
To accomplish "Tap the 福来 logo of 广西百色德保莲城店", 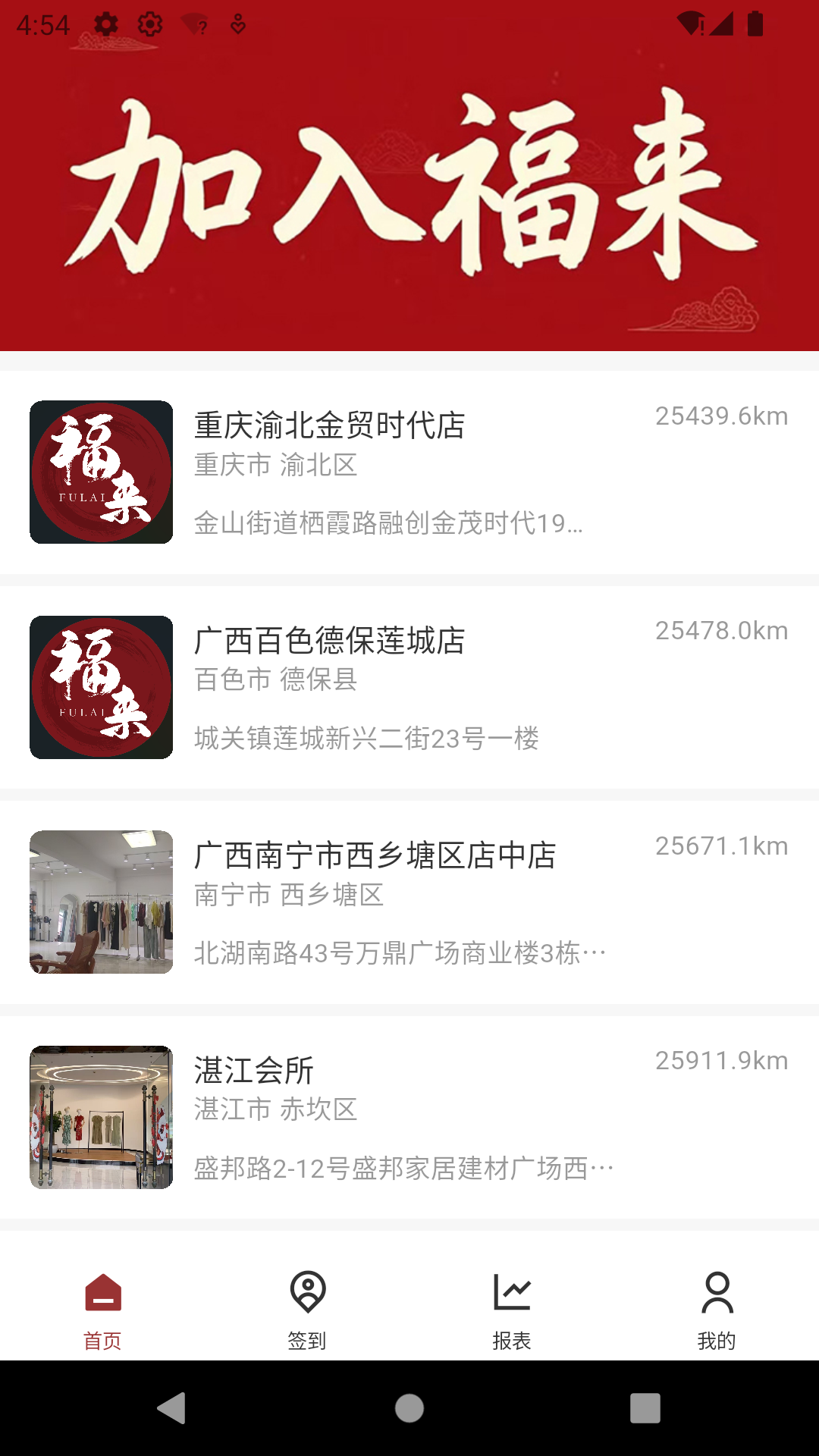I will click(x=101, y=688).
